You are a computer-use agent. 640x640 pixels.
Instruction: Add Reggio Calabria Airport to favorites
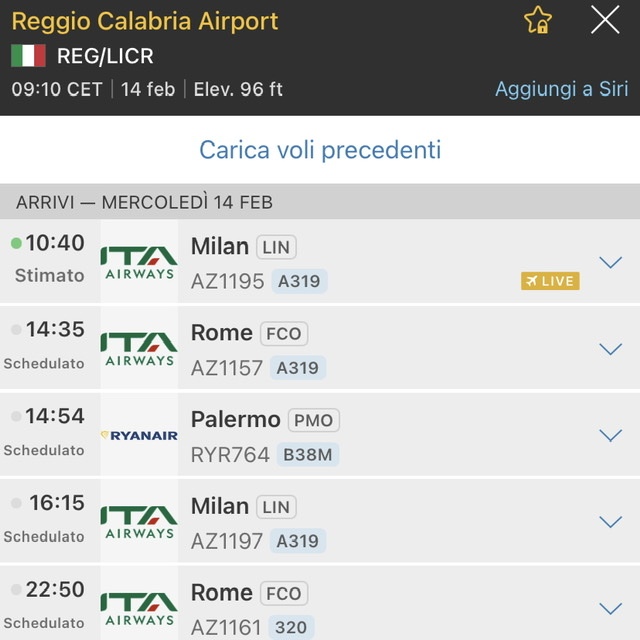point(538,21)
